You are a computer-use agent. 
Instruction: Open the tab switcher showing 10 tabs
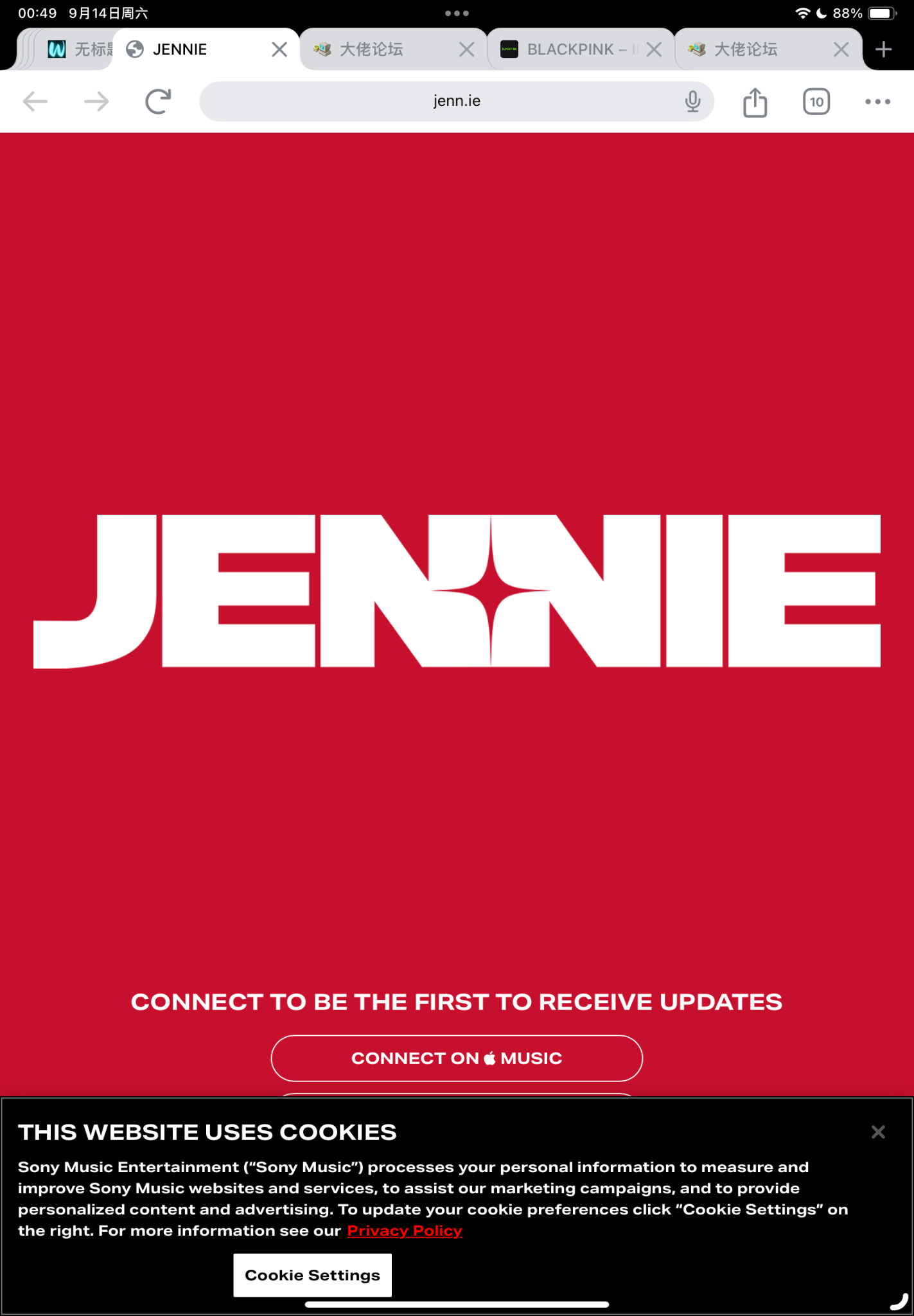click(816, 102)
